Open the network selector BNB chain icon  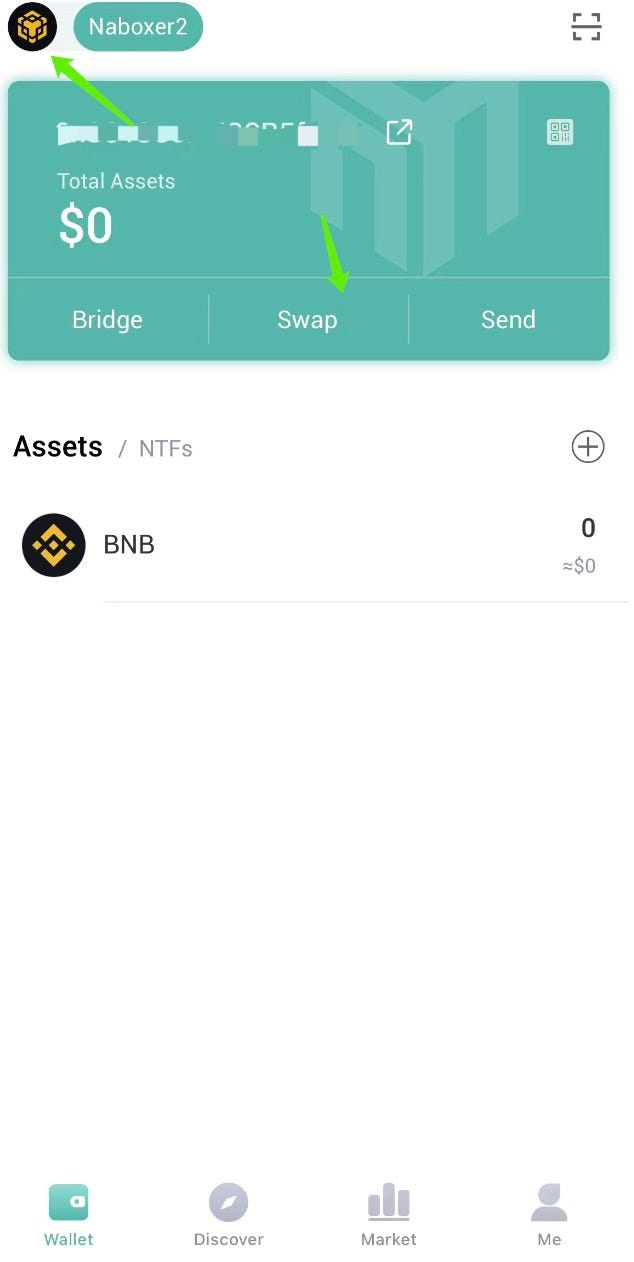(x=32, y=27)
